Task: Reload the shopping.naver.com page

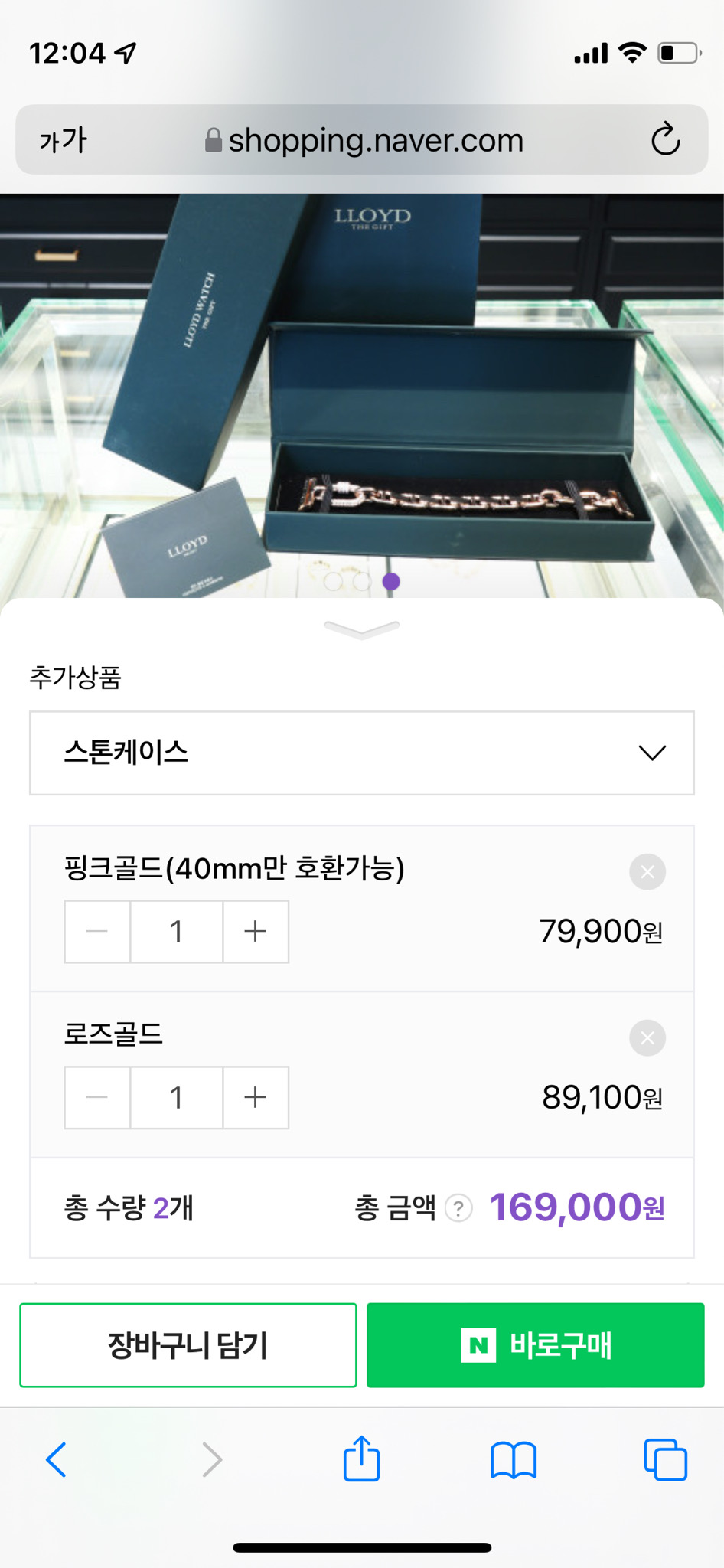Action: pos(665,139)
